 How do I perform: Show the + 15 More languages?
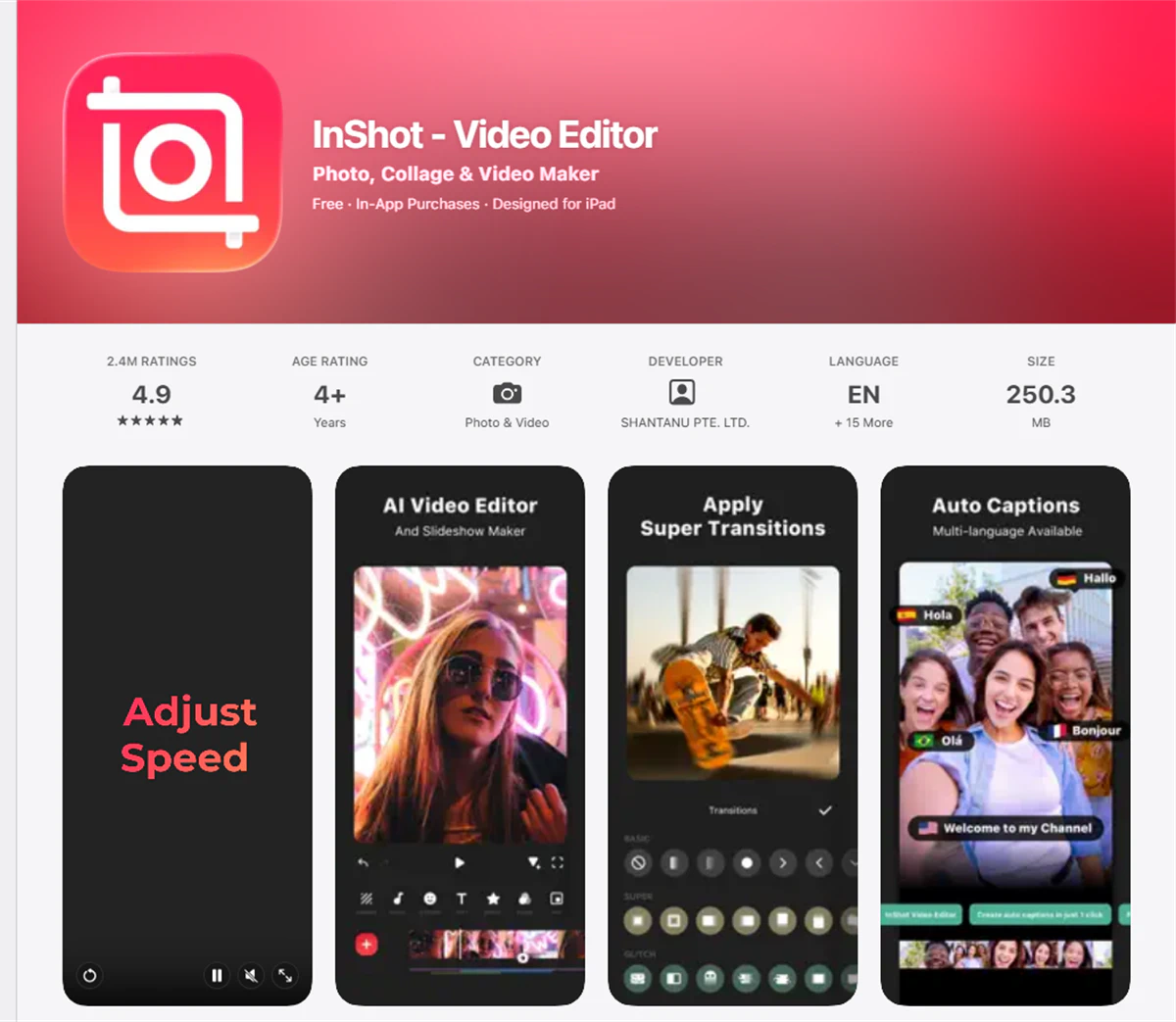coord(863,422)
